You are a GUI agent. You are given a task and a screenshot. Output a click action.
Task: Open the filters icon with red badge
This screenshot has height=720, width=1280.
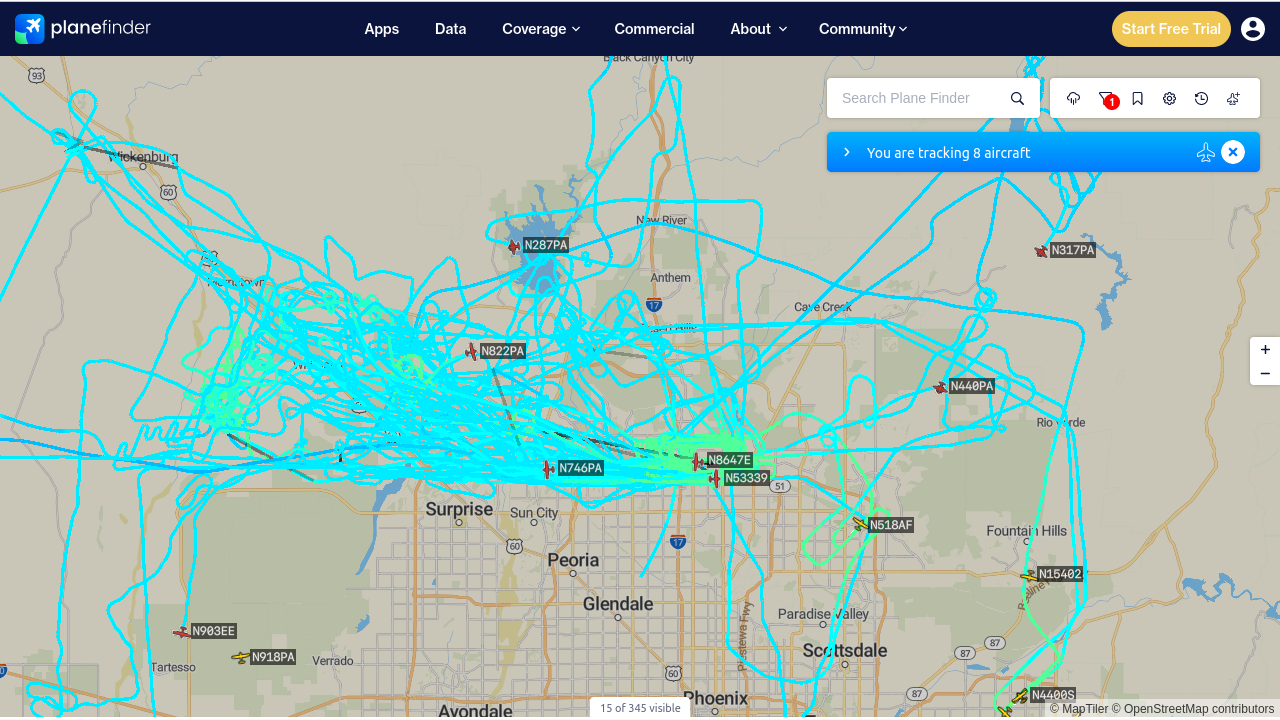pos(1106,98)
